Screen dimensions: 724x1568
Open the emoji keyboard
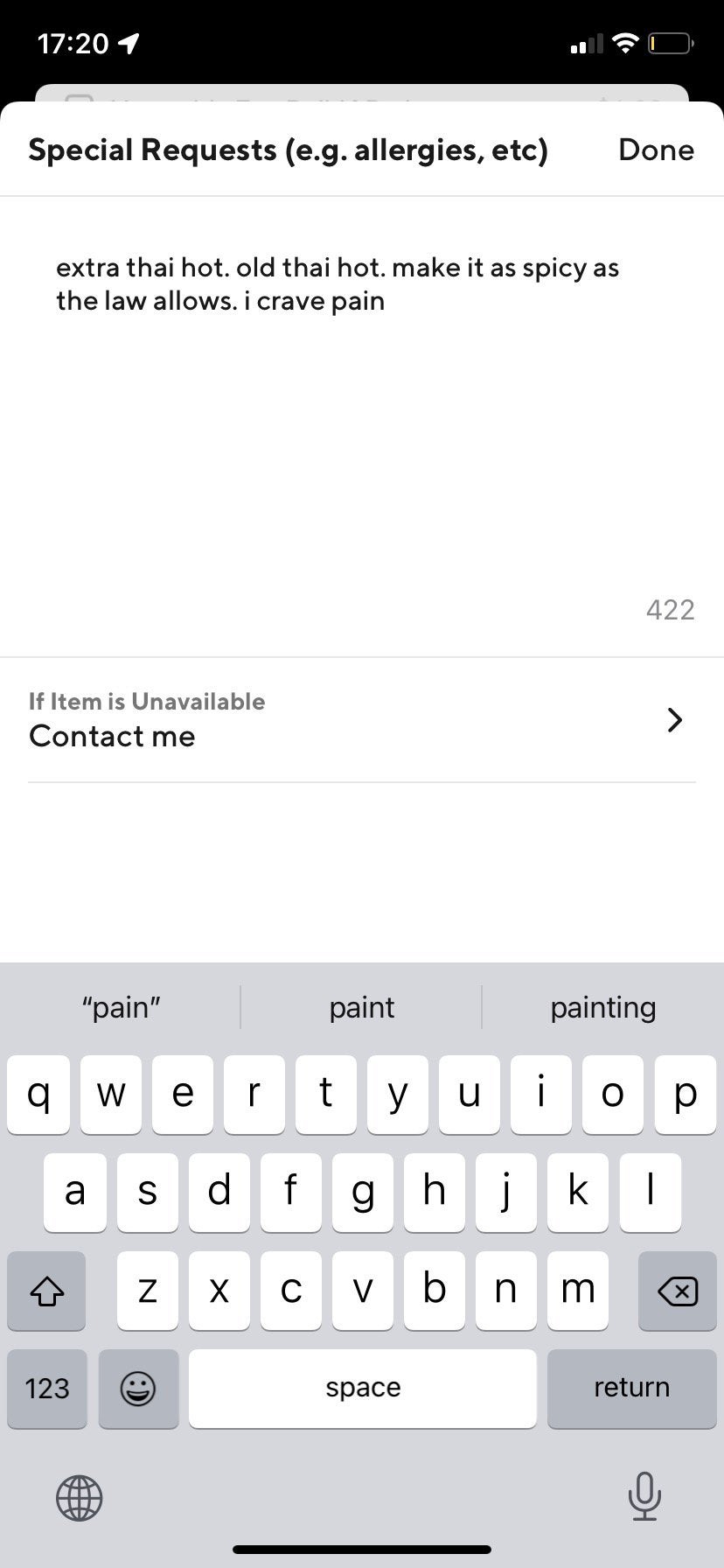tap(138, 1388)
